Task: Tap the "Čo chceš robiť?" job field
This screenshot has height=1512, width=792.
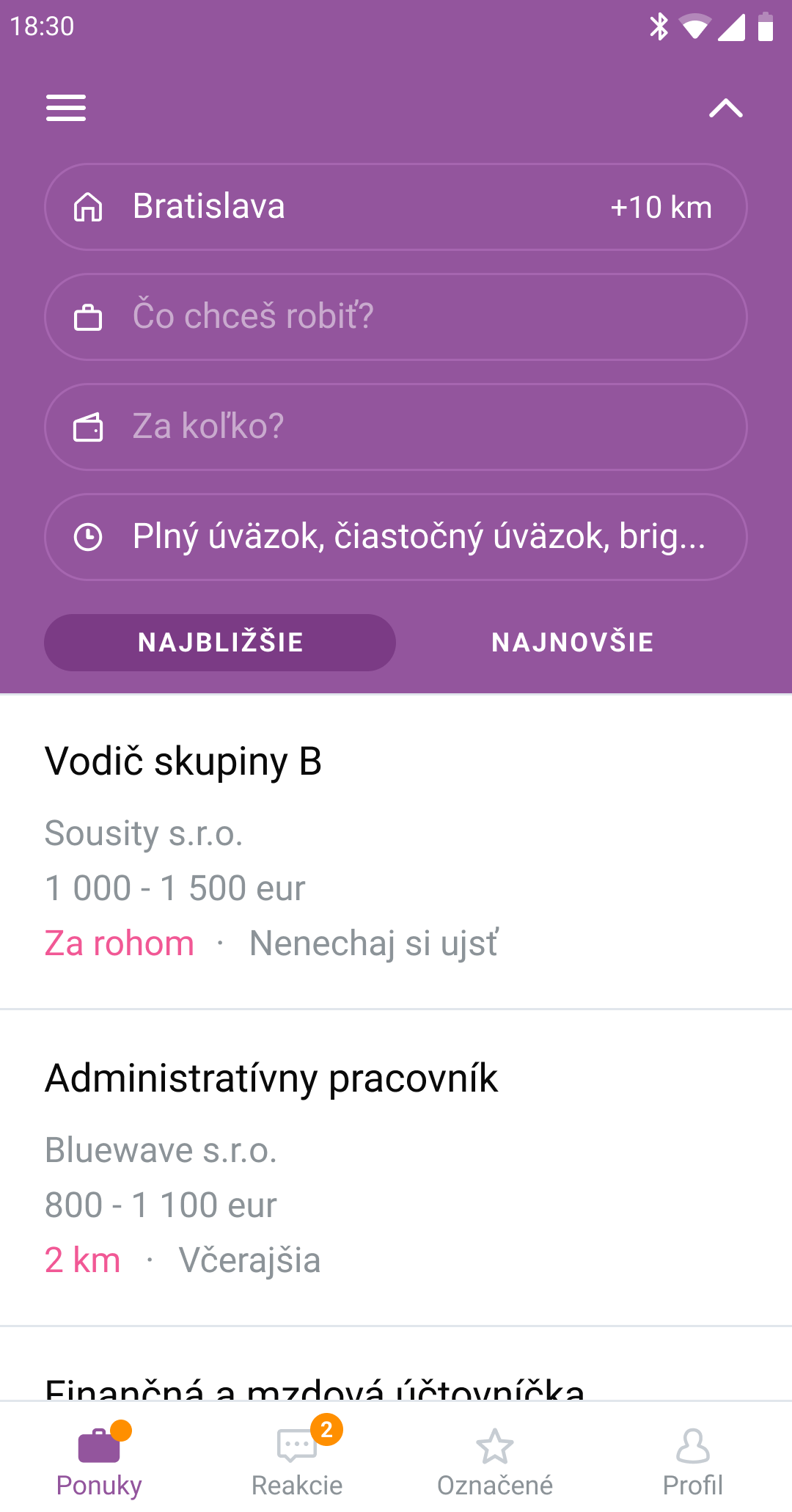Action: click(x=396, y=317)
